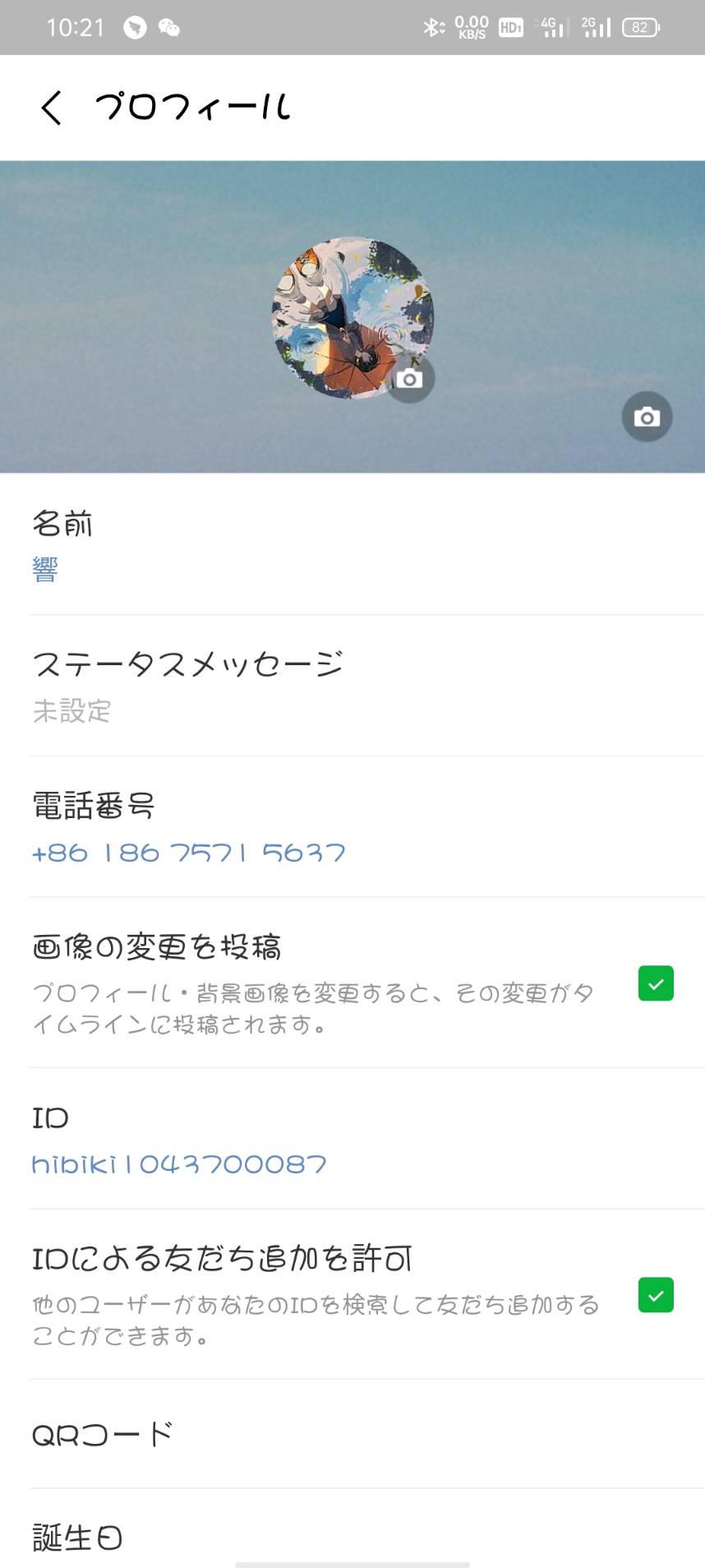This screenshot has height=1568, width=705.
Task: Open the 誕生日 setting
Action: pyautogui.click(x=352, y=1536)
